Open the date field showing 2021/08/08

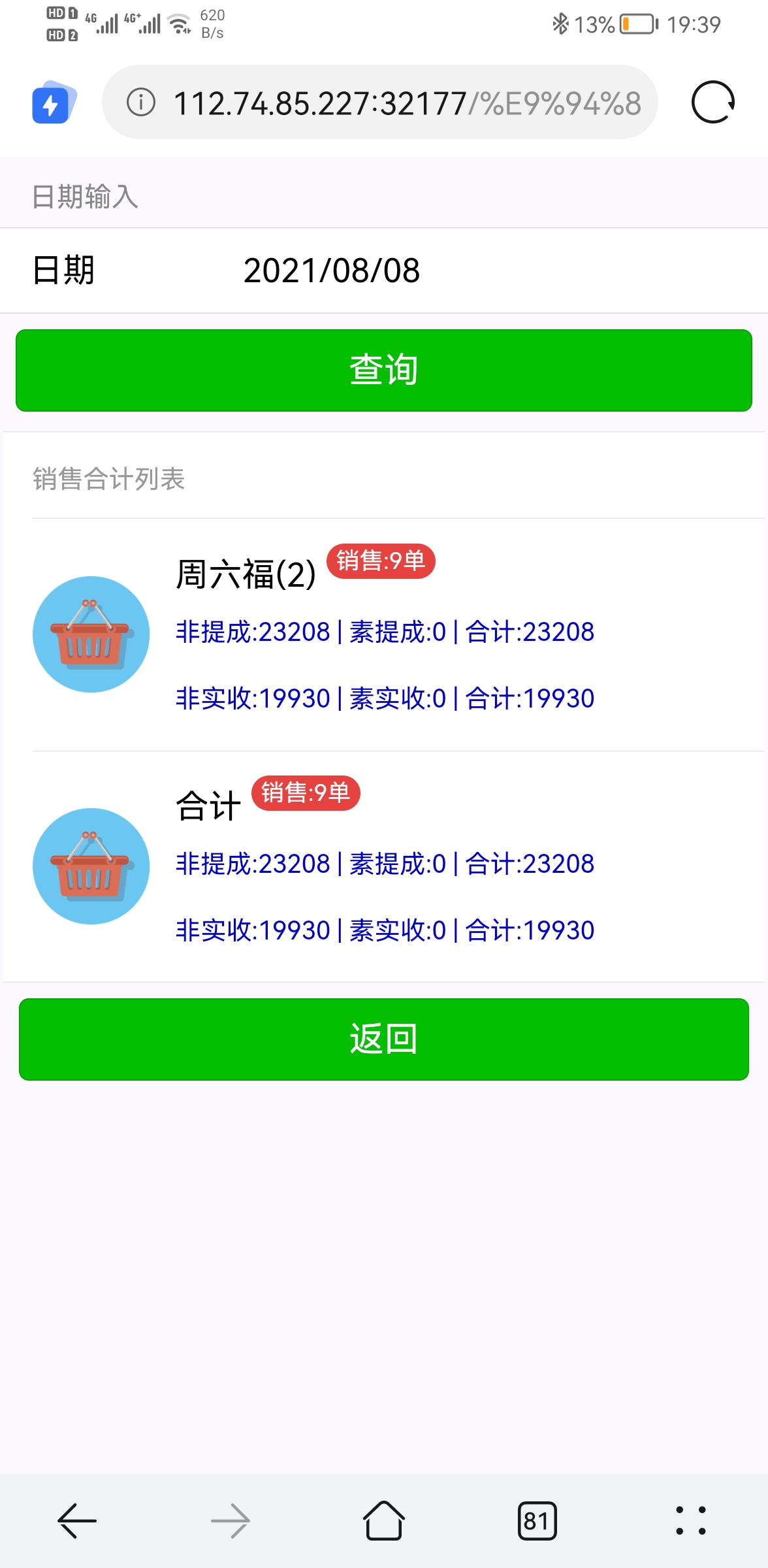pos(384,270)
